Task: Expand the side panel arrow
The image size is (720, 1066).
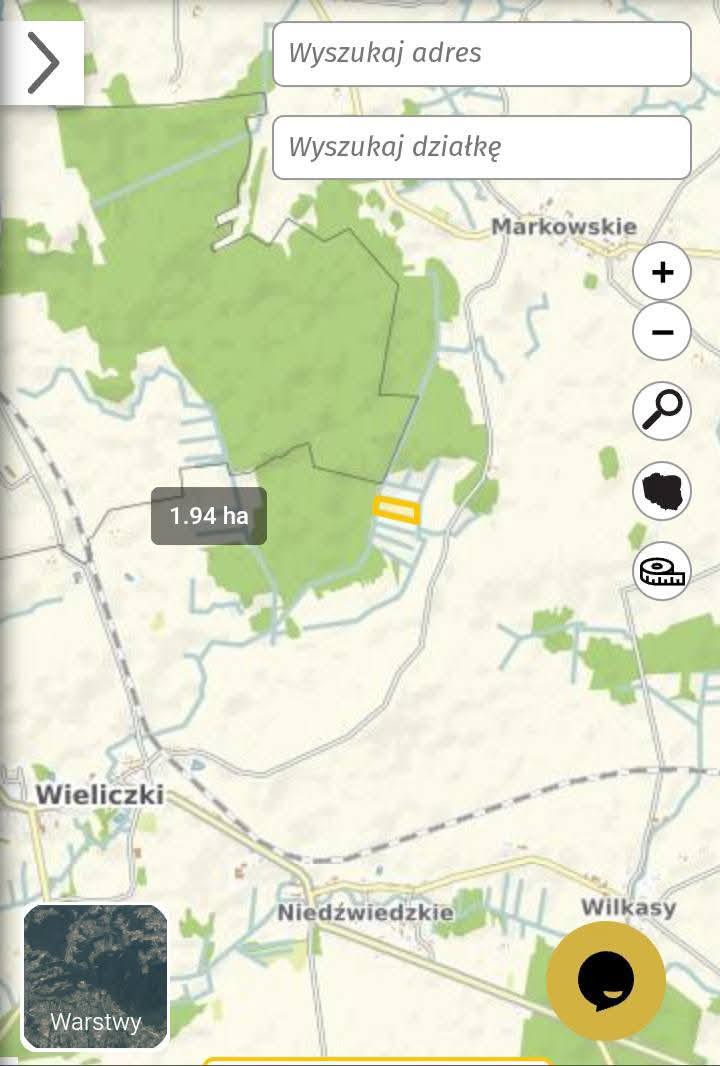Action: tap(42, 62)
